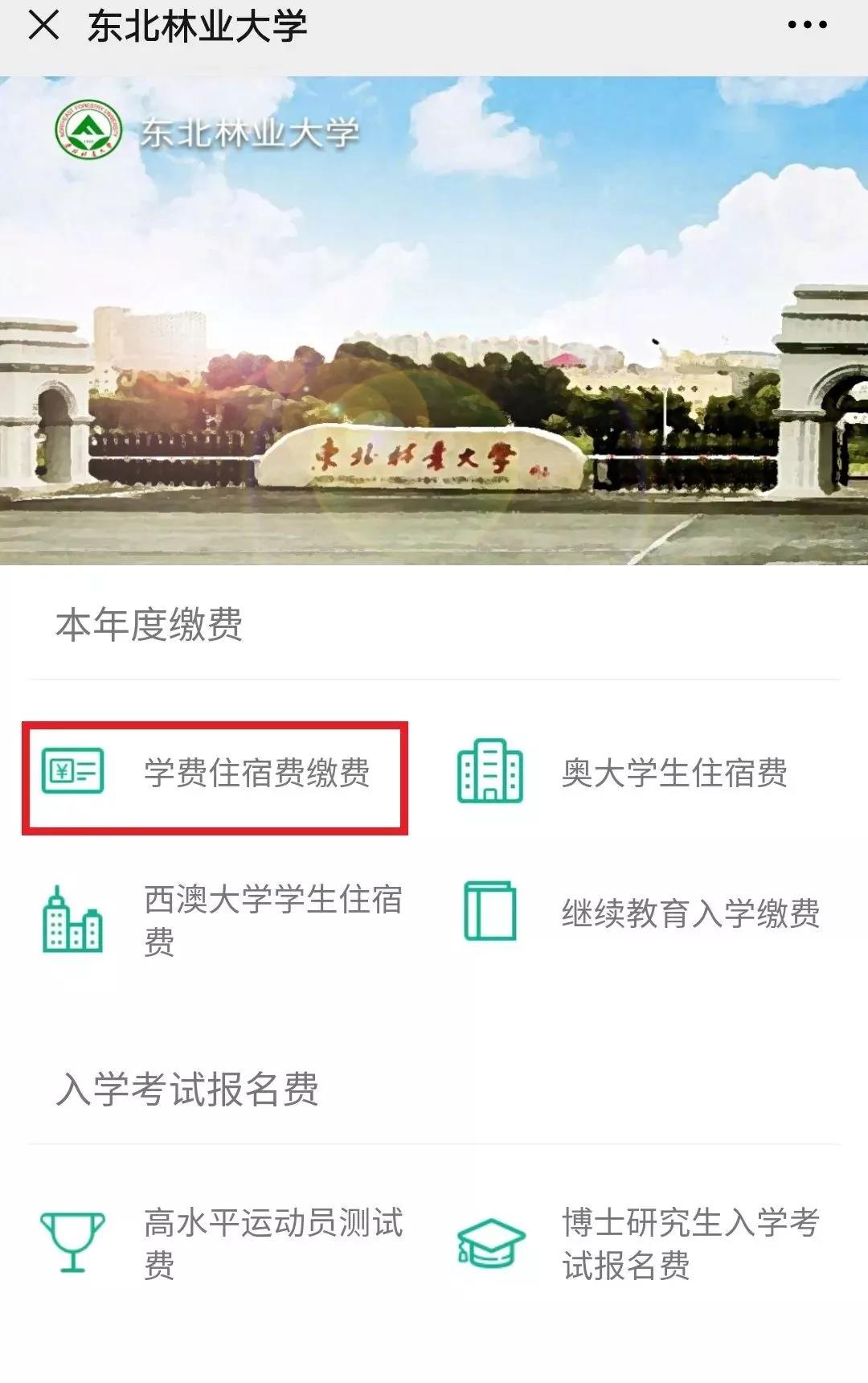Choose 继续教育入学缴费
The height and width of the screenshot is (1383, 868).
coord(643,913)
